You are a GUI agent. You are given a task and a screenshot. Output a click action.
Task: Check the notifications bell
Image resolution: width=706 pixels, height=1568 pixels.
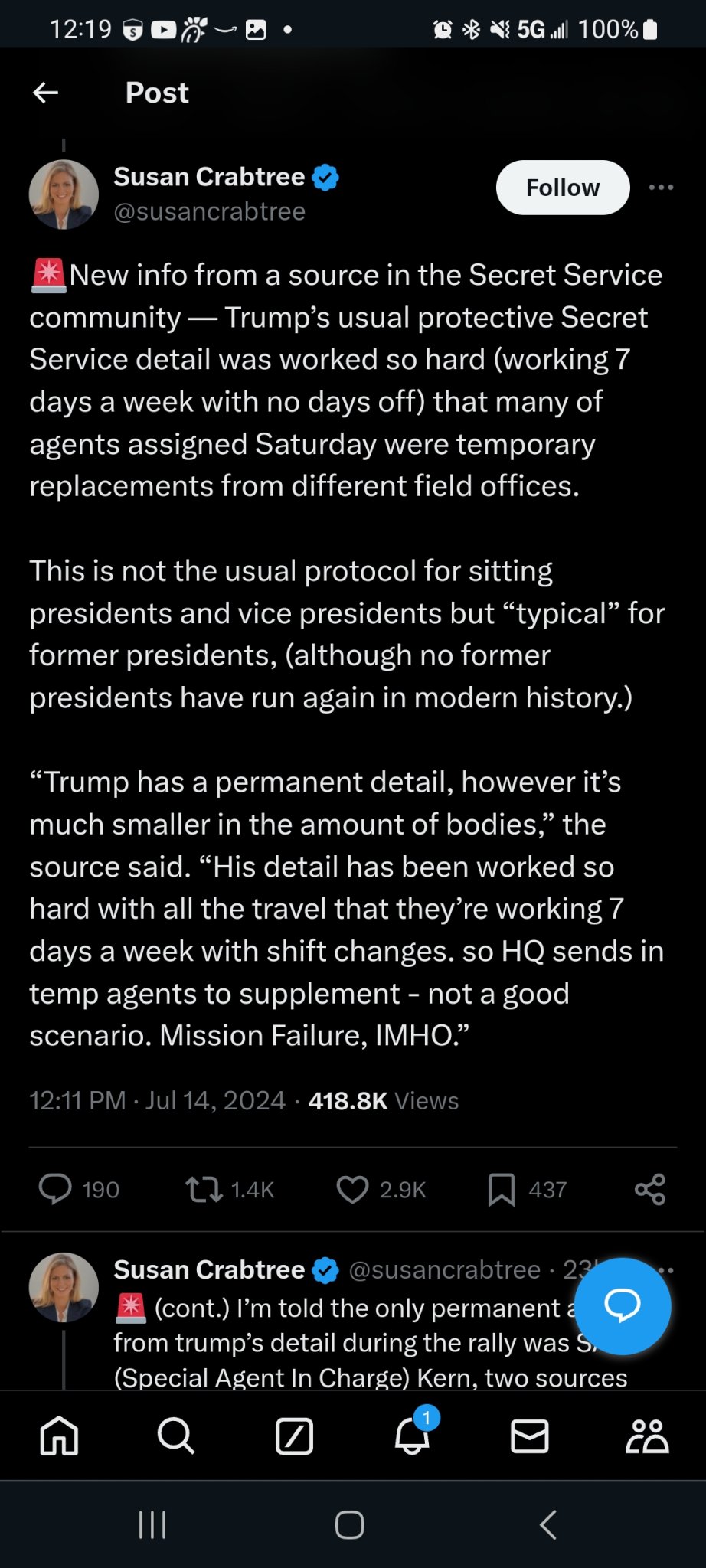(412, 1437)
